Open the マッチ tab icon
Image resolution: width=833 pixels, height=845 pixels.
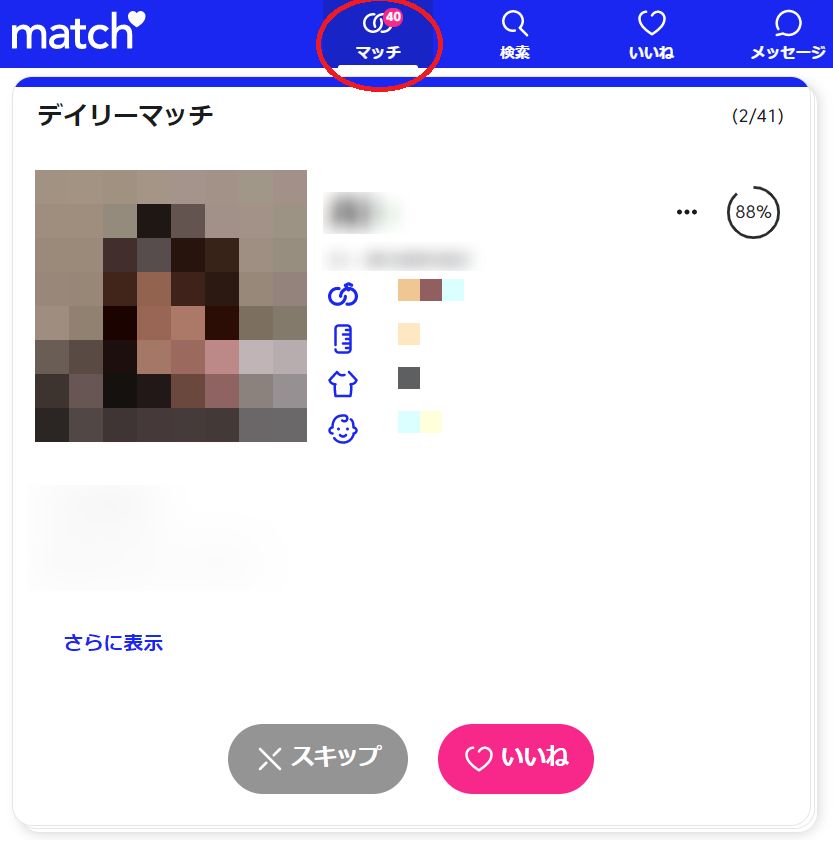tap(377, 25)
